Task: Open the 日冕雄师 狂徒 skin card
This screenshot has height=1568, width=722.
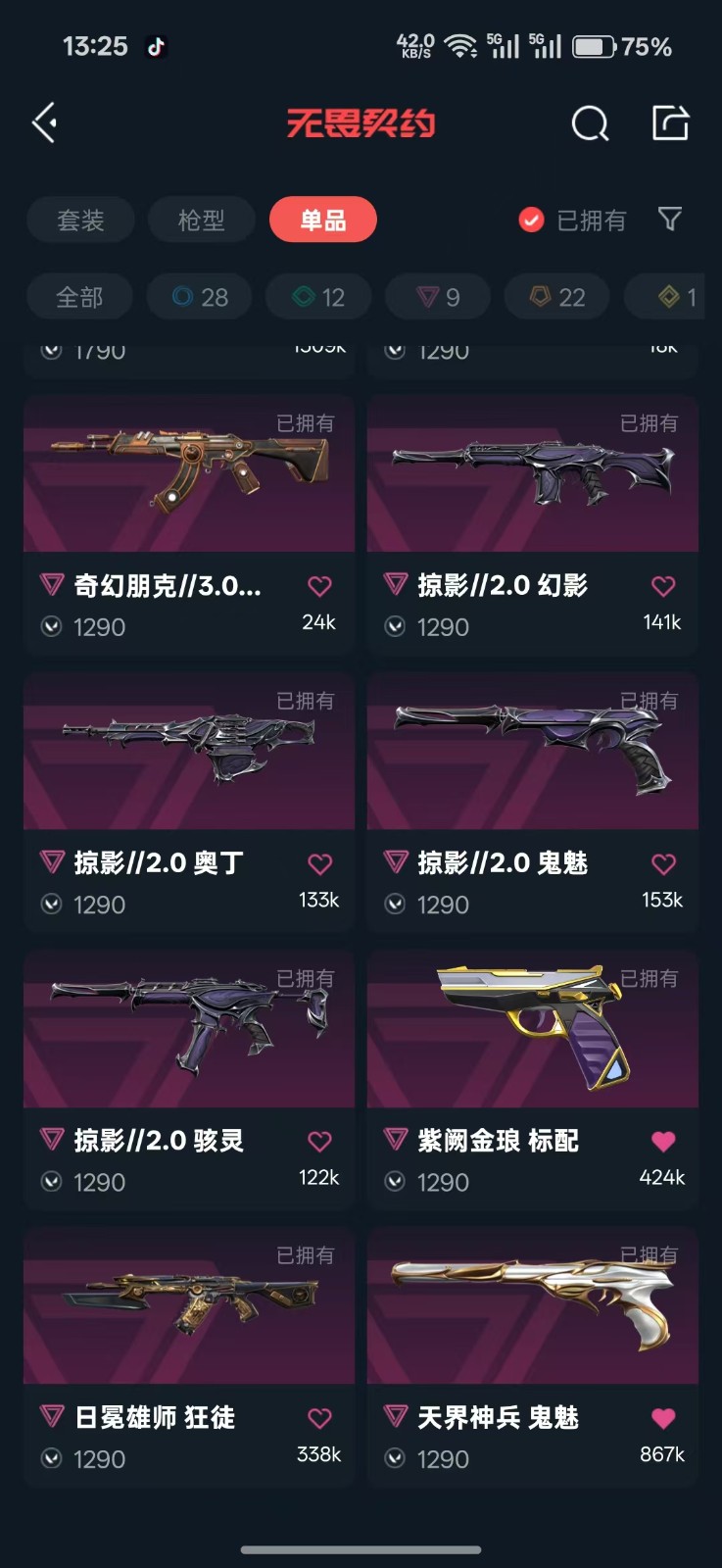Action: click(x=189, y=1356)
